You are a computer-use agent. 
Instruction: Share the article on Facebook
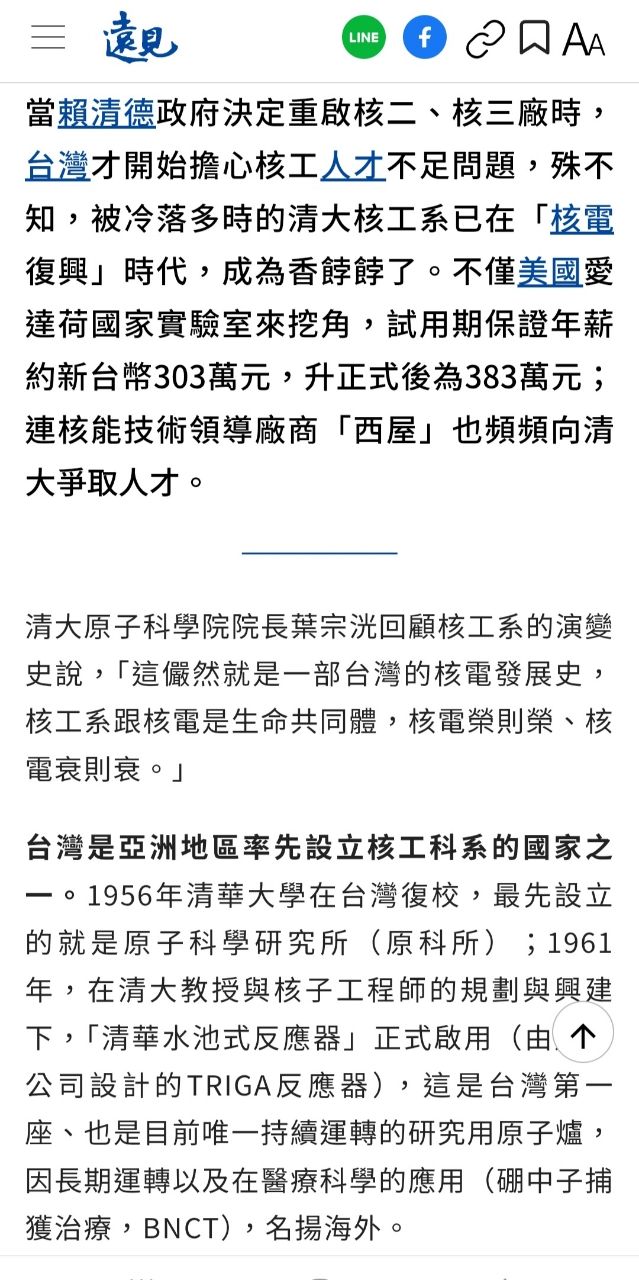pos(424,38)
